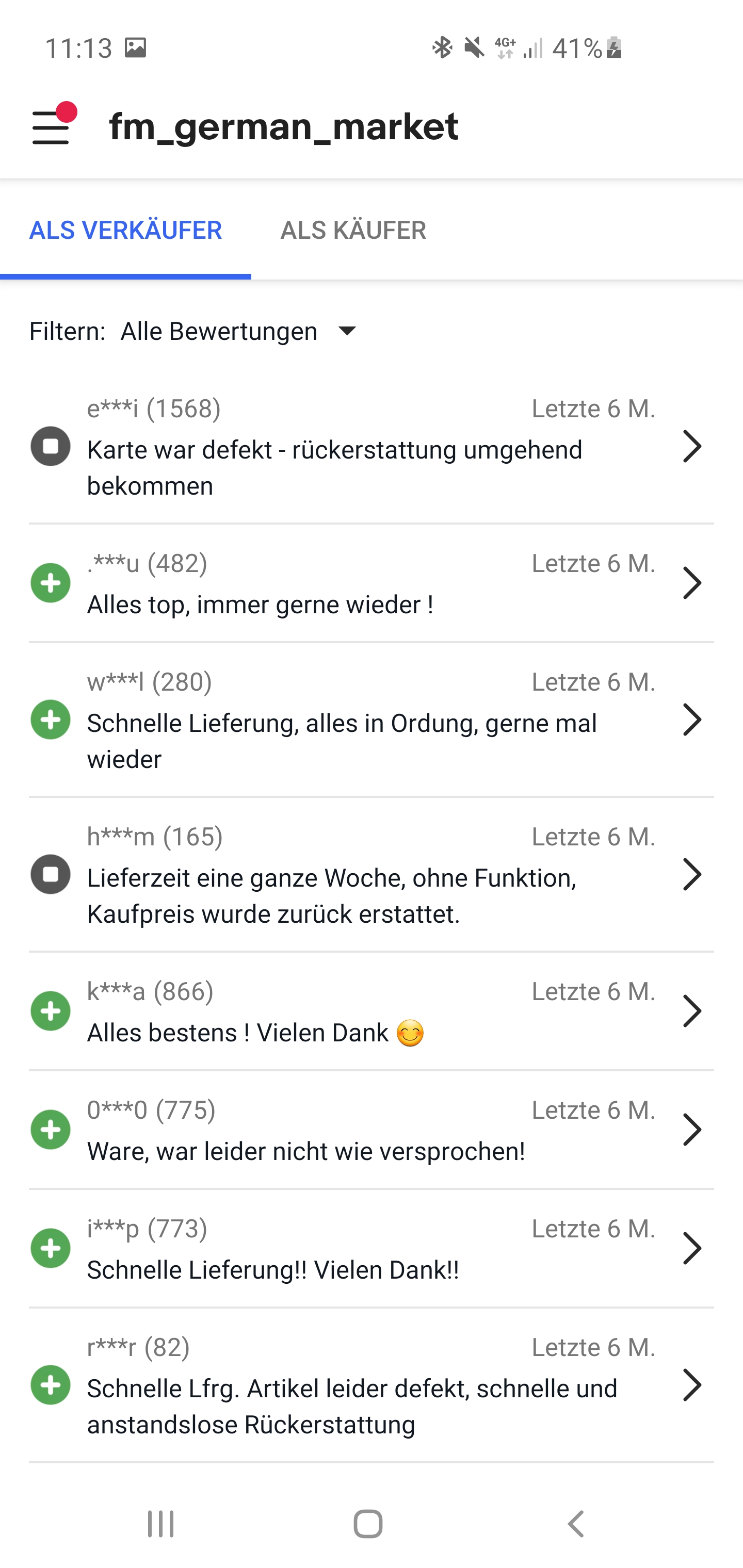Screen dimensions: 743x1568
Task: Show h***m (165) feedback details
Action: [x=371, y=875]
